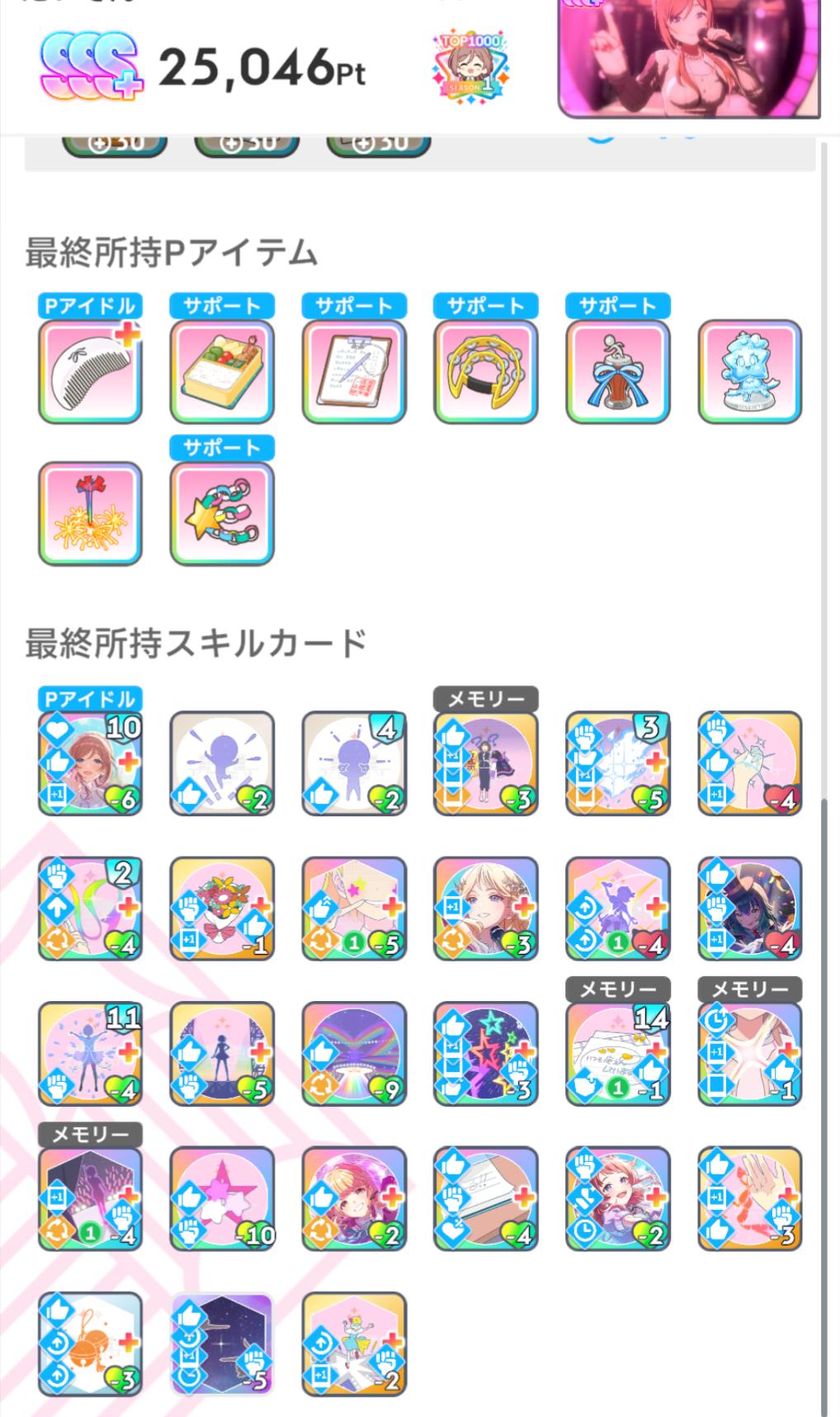Open the neon stars skill card
The height and width of the screenshot is (1417, 840).
(486, 1054)
